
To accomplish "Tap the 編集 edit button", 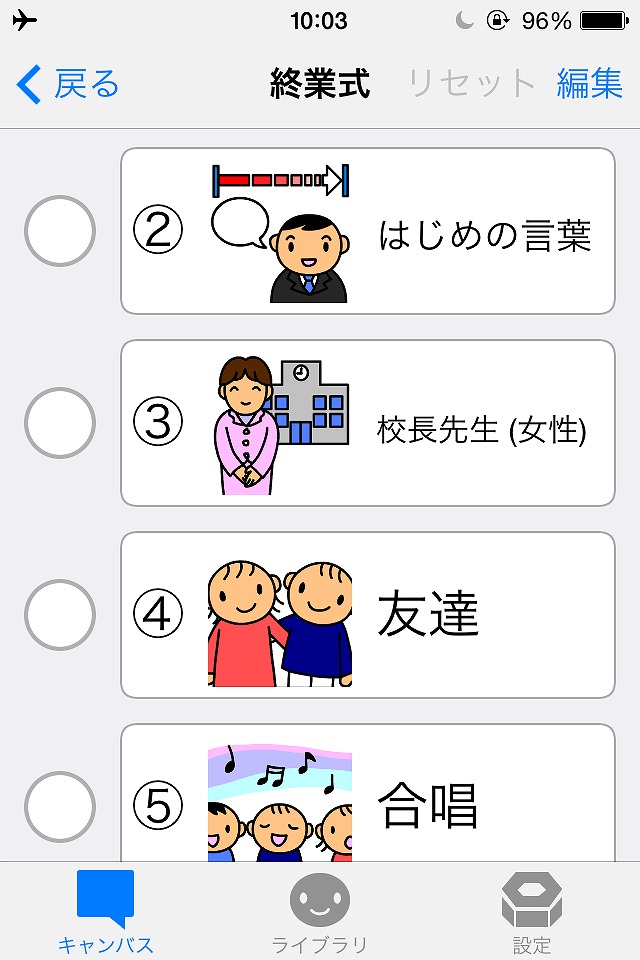I will pyautogui.click(x=589, y=85).
